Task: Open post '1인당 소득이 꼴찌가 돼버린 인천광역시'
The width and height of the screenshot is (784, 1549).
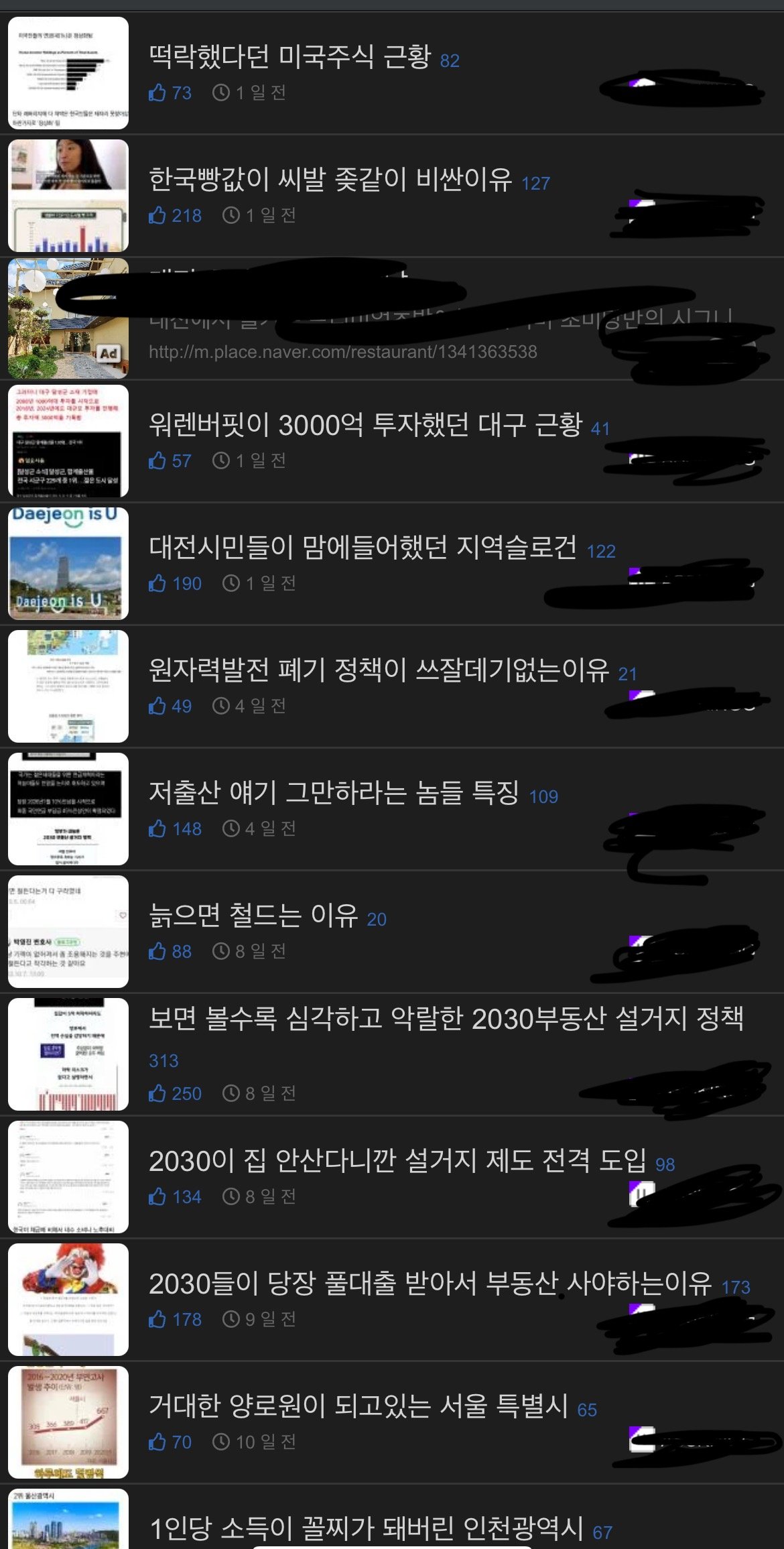Action: point(367,1529)
